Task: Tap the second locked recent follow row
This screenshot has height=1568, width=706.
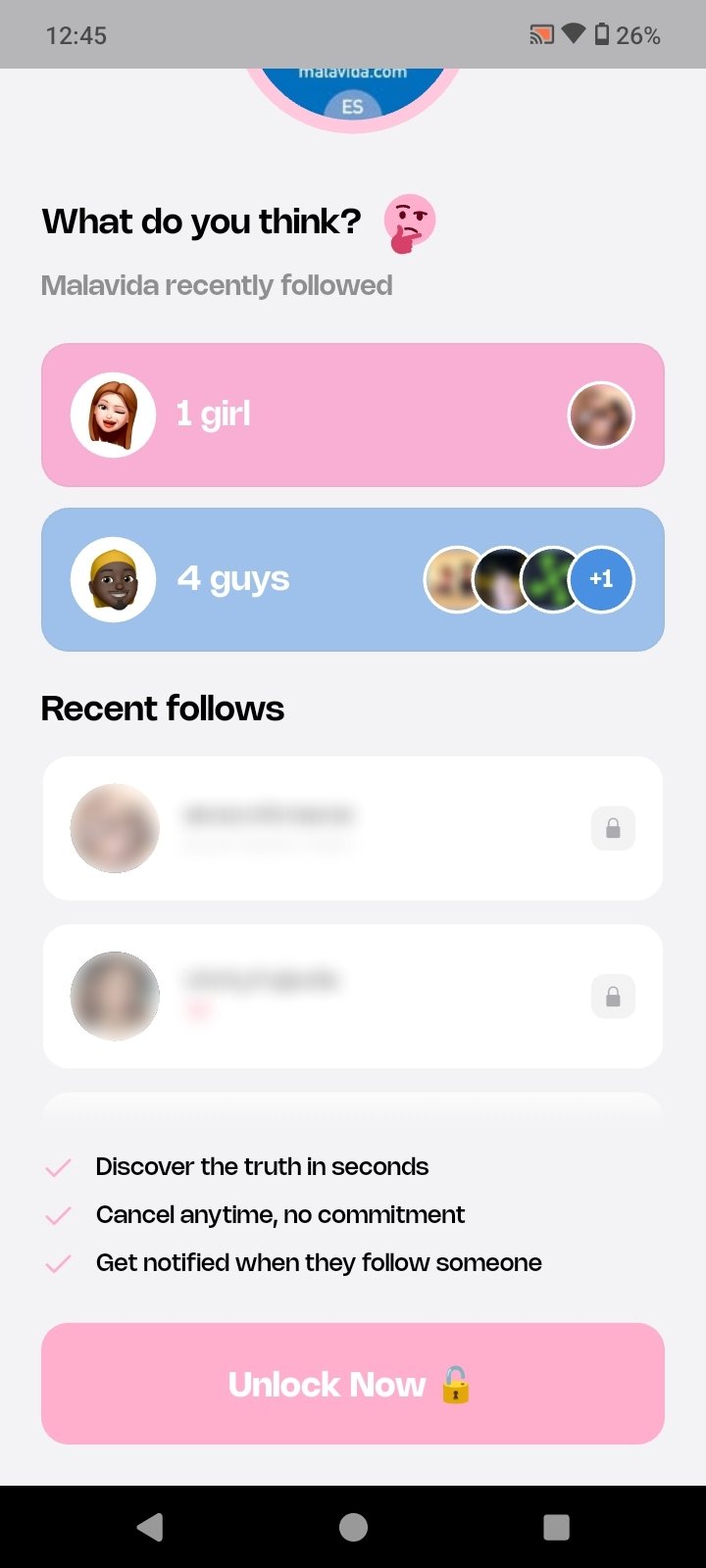Action: 353,996
